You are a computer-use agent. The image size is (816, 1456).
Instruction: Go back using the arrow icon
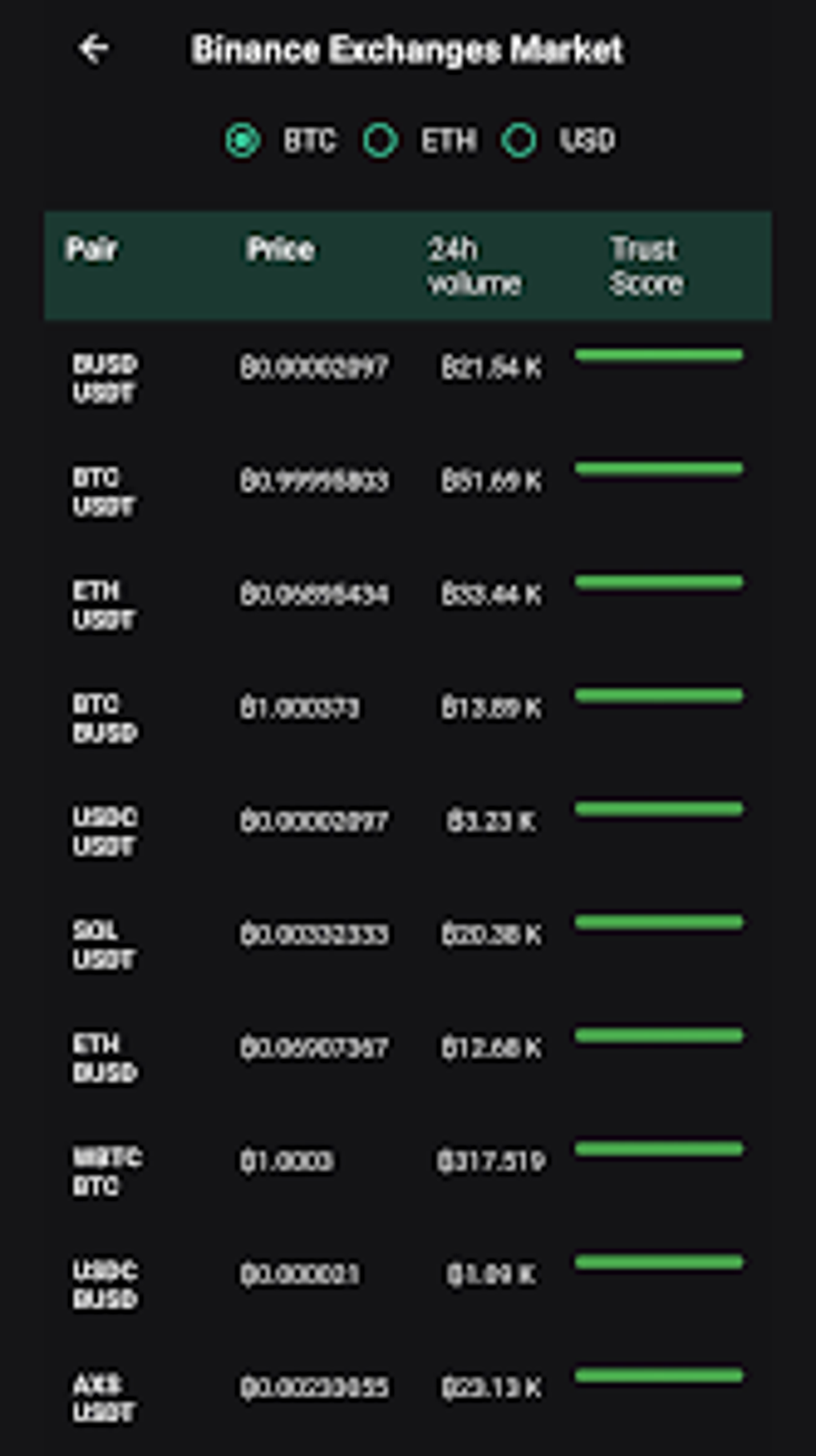click(94, 49)
